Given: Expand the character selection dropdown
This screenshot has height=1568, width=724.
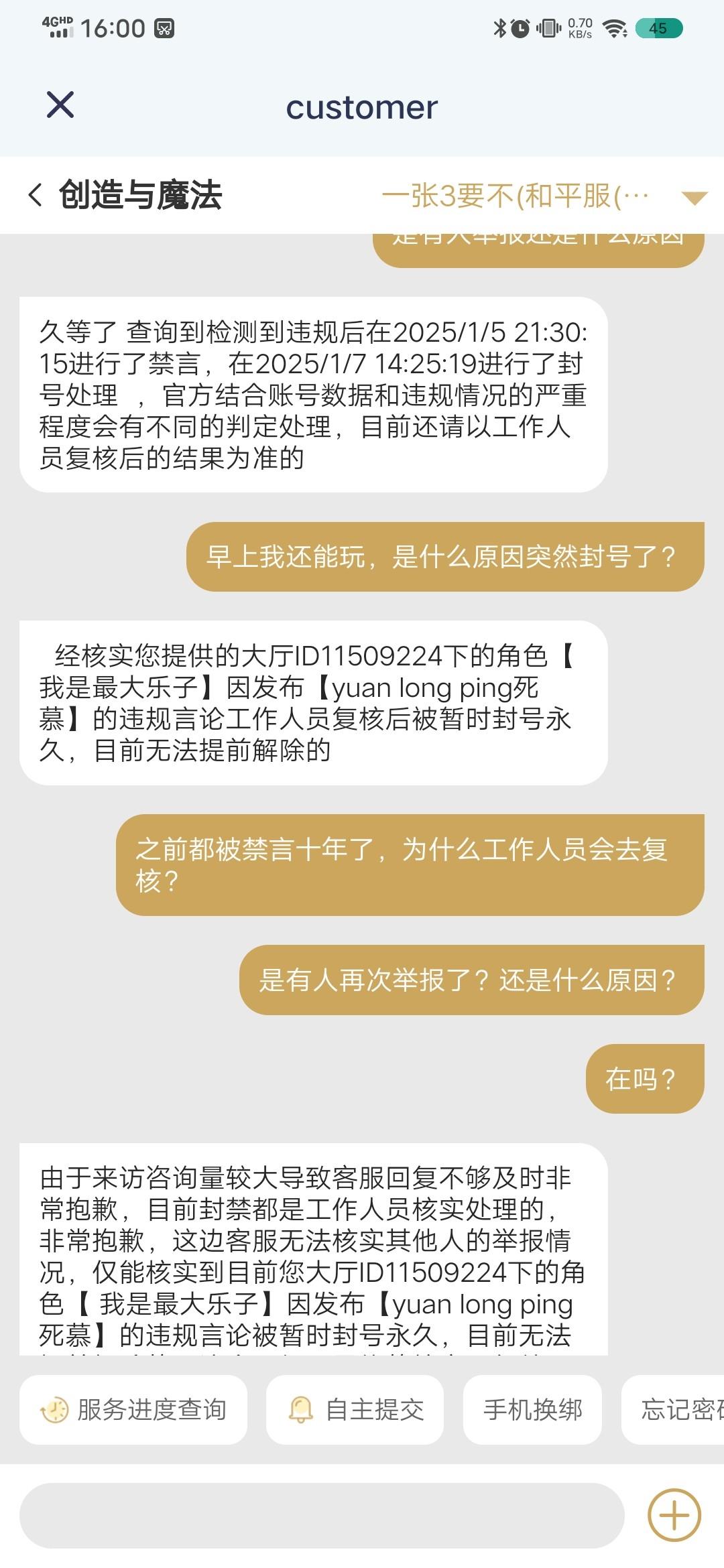Looking at the screenshot, I should 693,197.
